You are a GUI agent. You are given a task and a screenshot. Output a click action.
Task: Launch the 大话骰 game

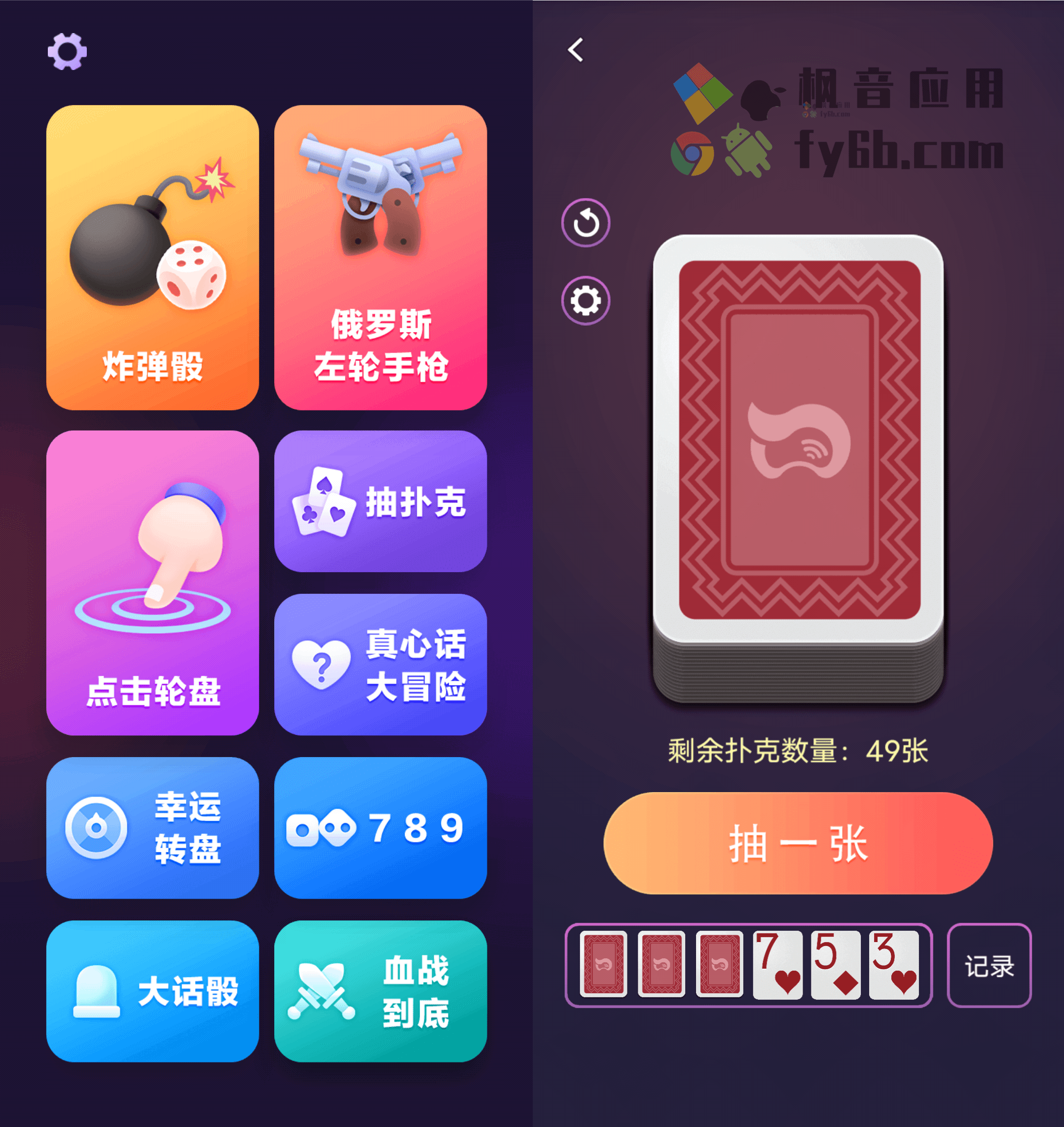[152, 991]
